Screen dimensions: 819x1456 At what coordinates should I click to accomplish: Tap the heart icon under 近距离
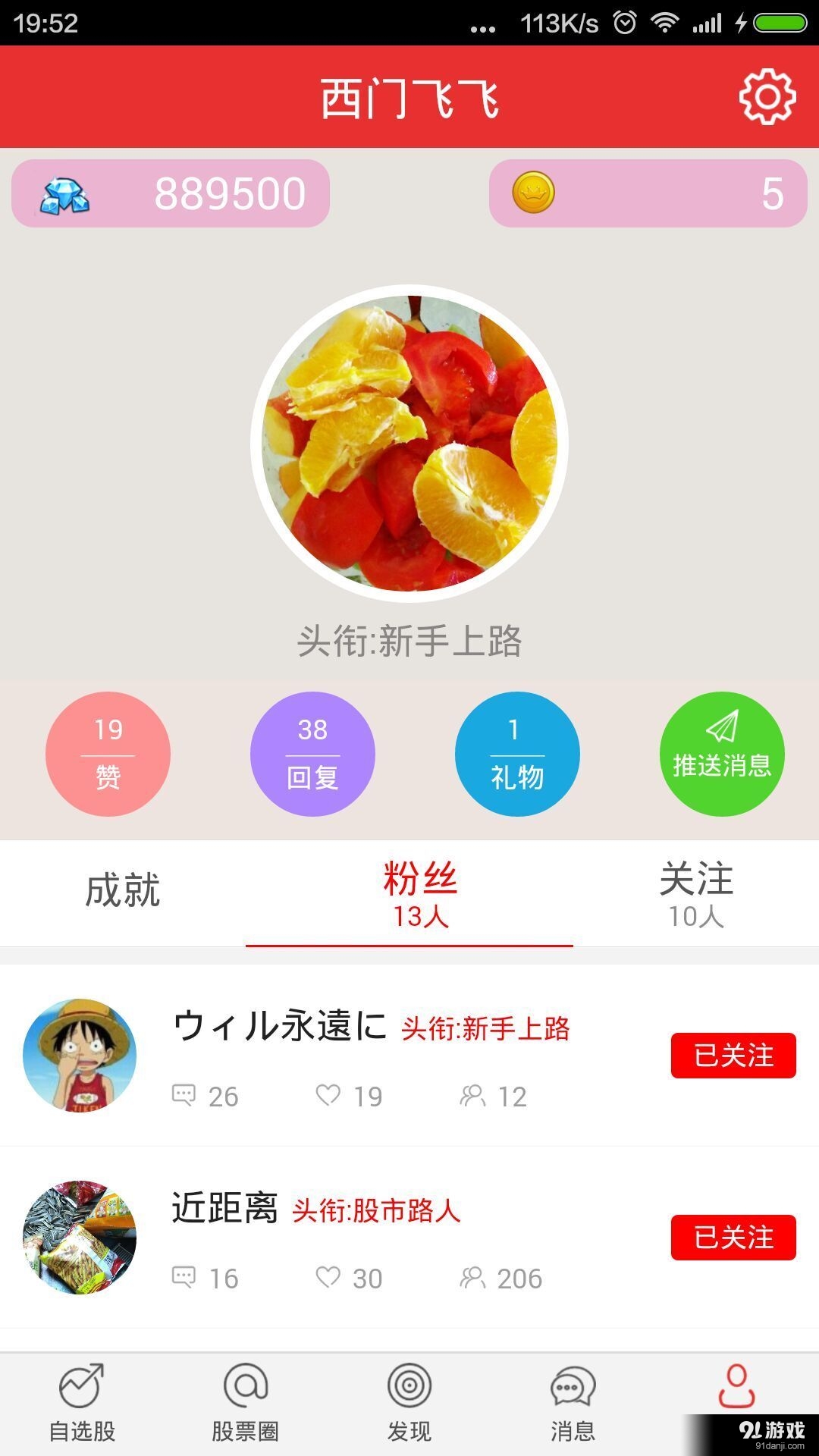point(329,1276)
